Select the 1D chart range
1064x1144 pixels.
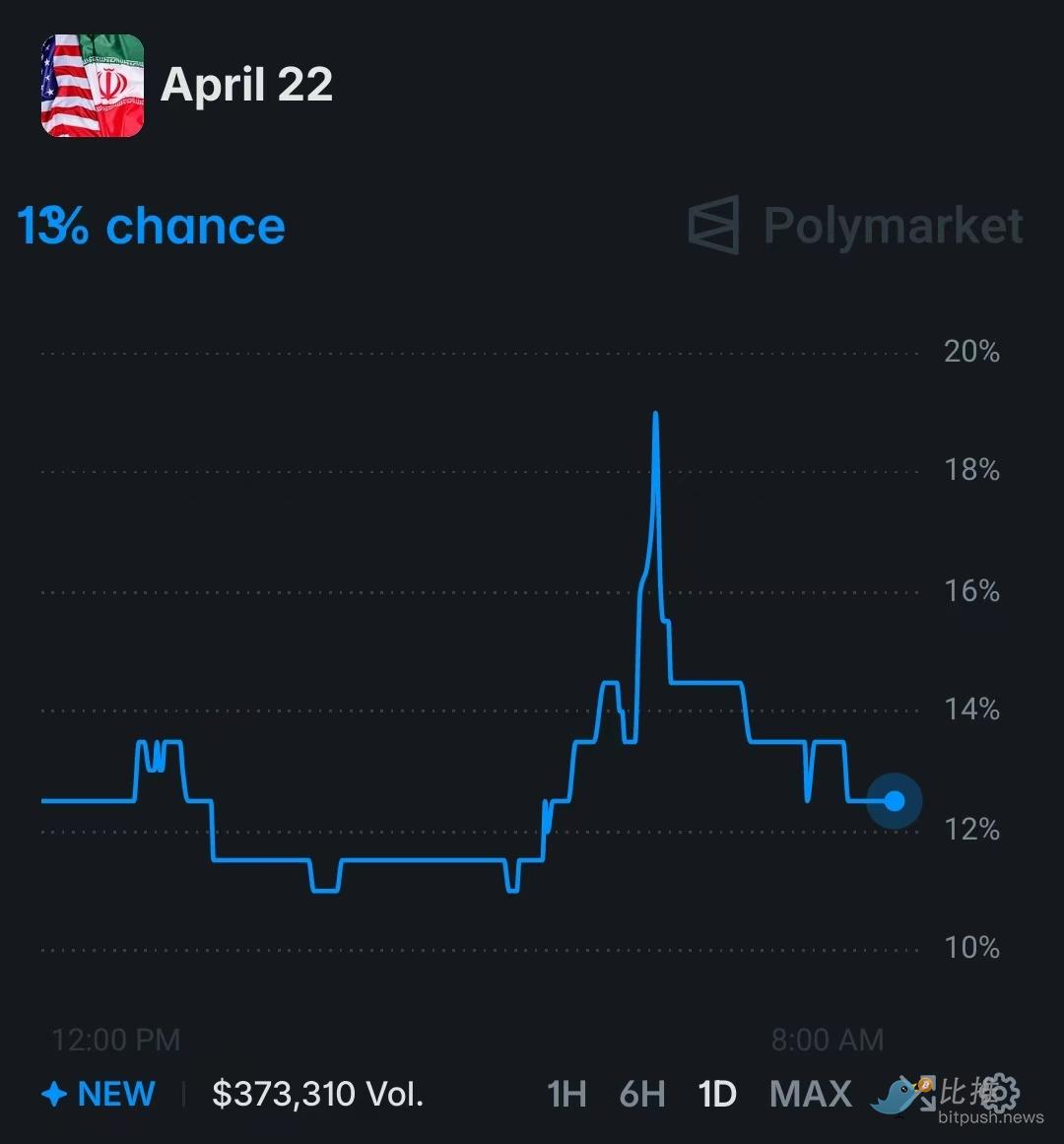tap(717, 1094)
